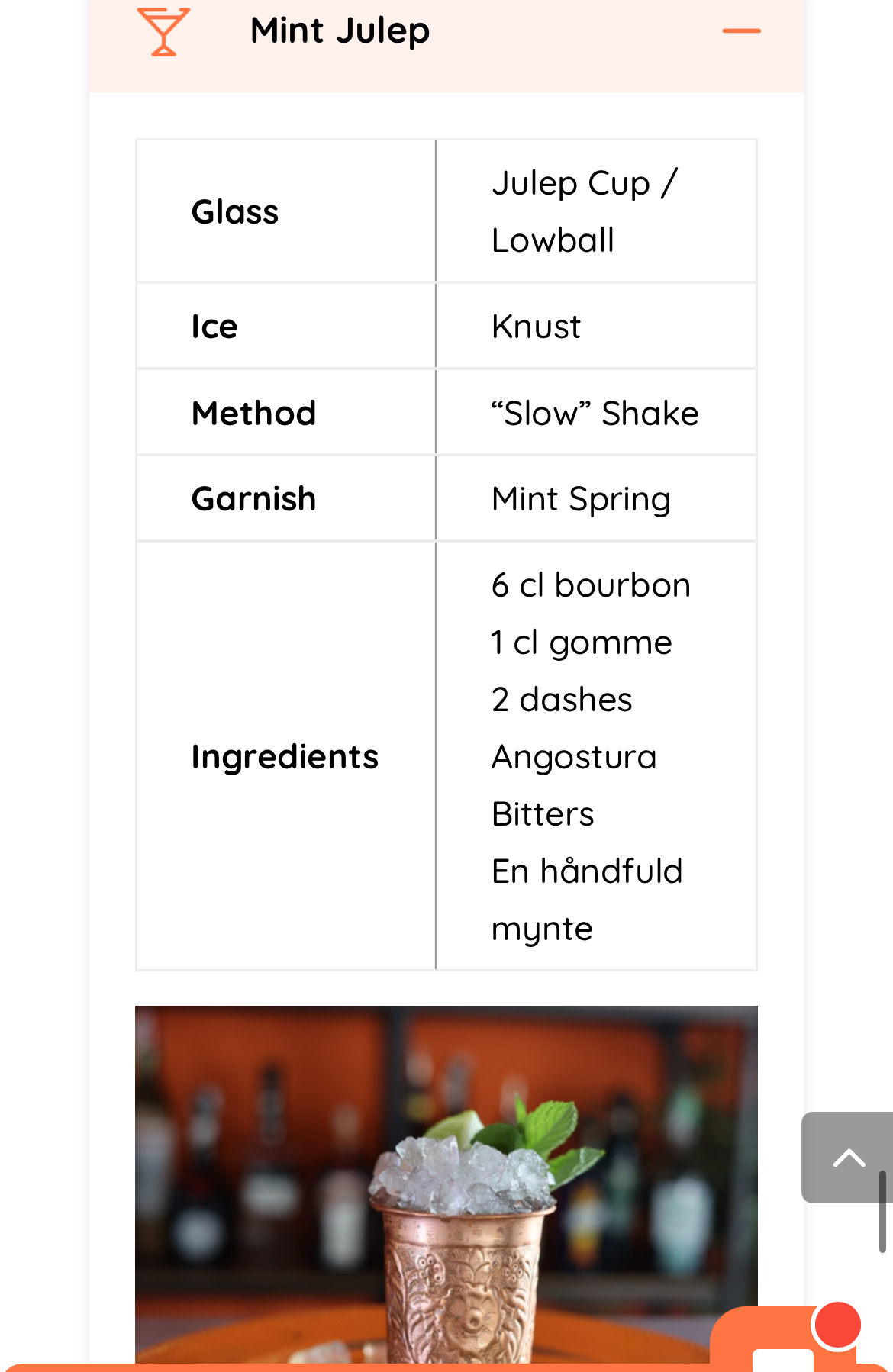This screenshot has width=893, height=1372.
Task: Tap the scroll-to-top arrow button
Action: (x=847, y=1158)
